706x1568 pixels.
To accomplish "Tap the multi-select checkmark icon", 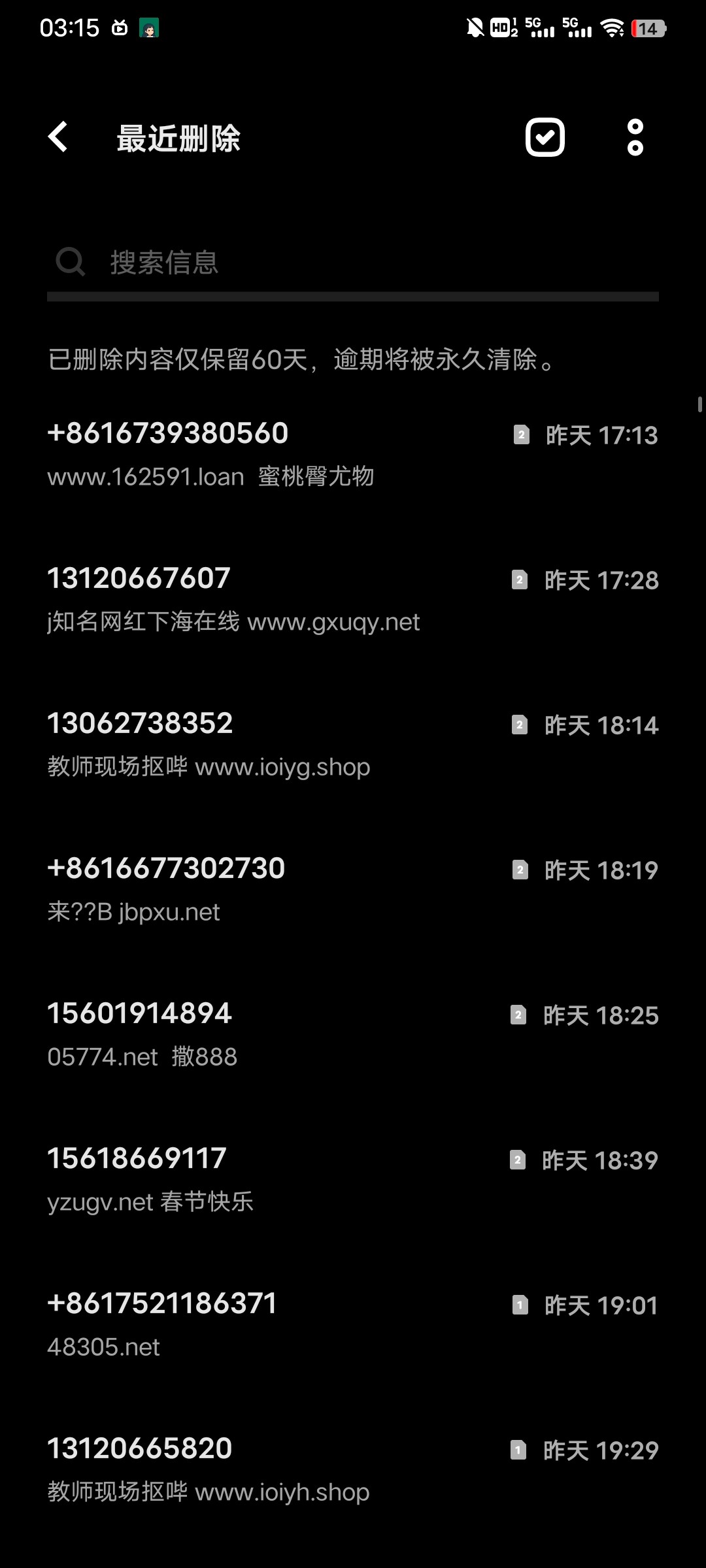I will [x=545, y=137].
